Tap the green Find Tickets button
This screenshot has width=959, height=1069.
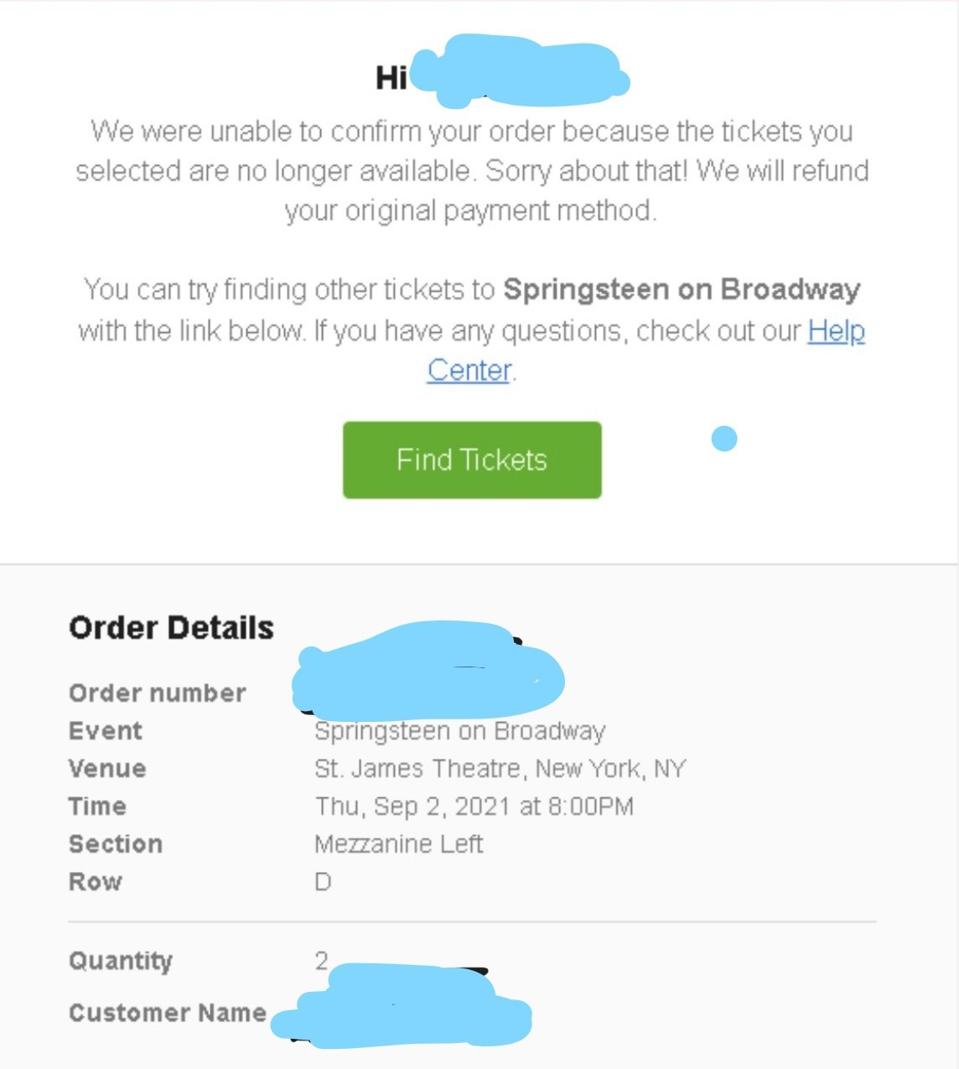472,460
